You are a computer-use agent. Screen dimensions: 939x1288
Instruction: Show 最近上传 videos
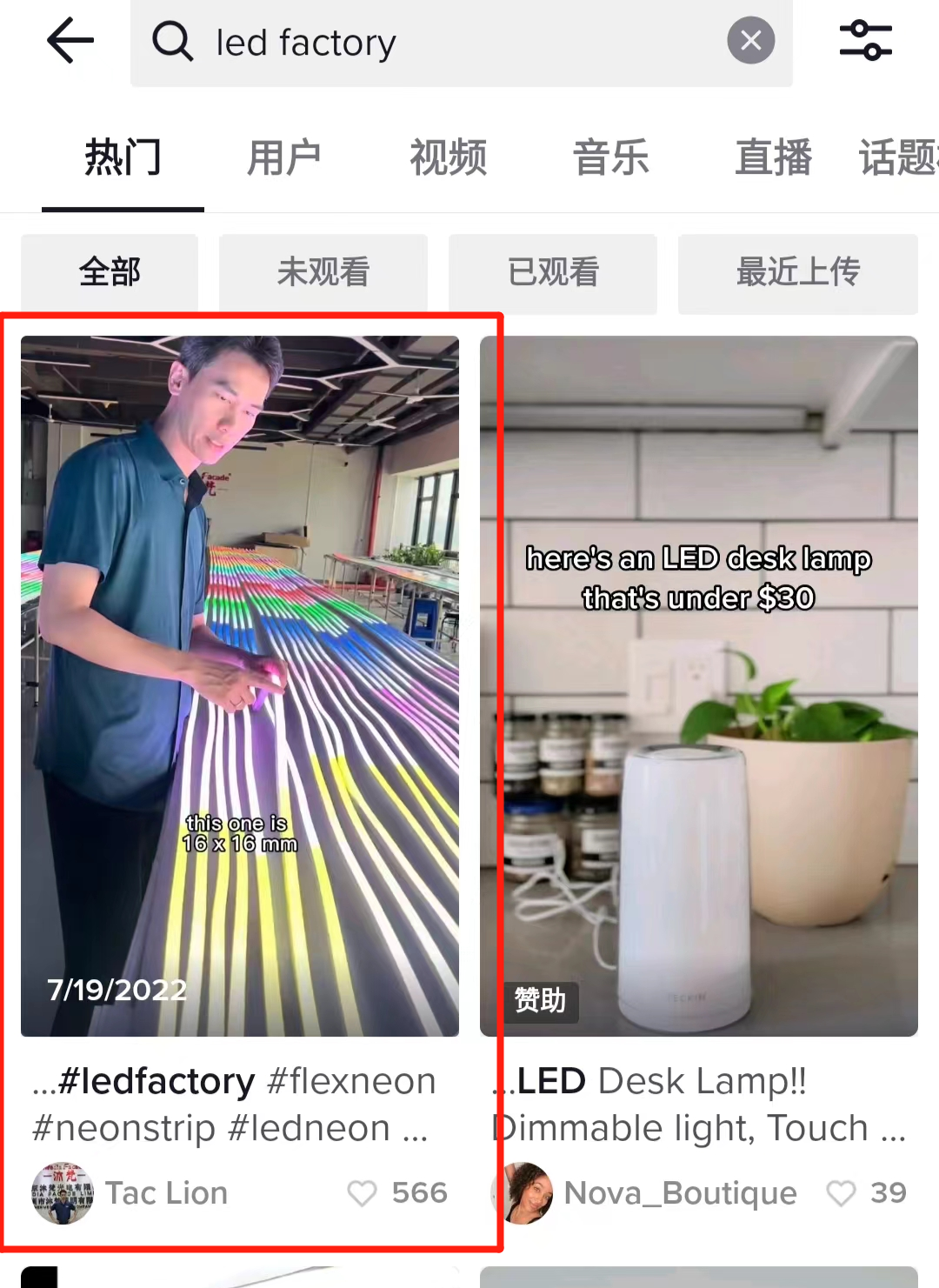coord(797,272)
